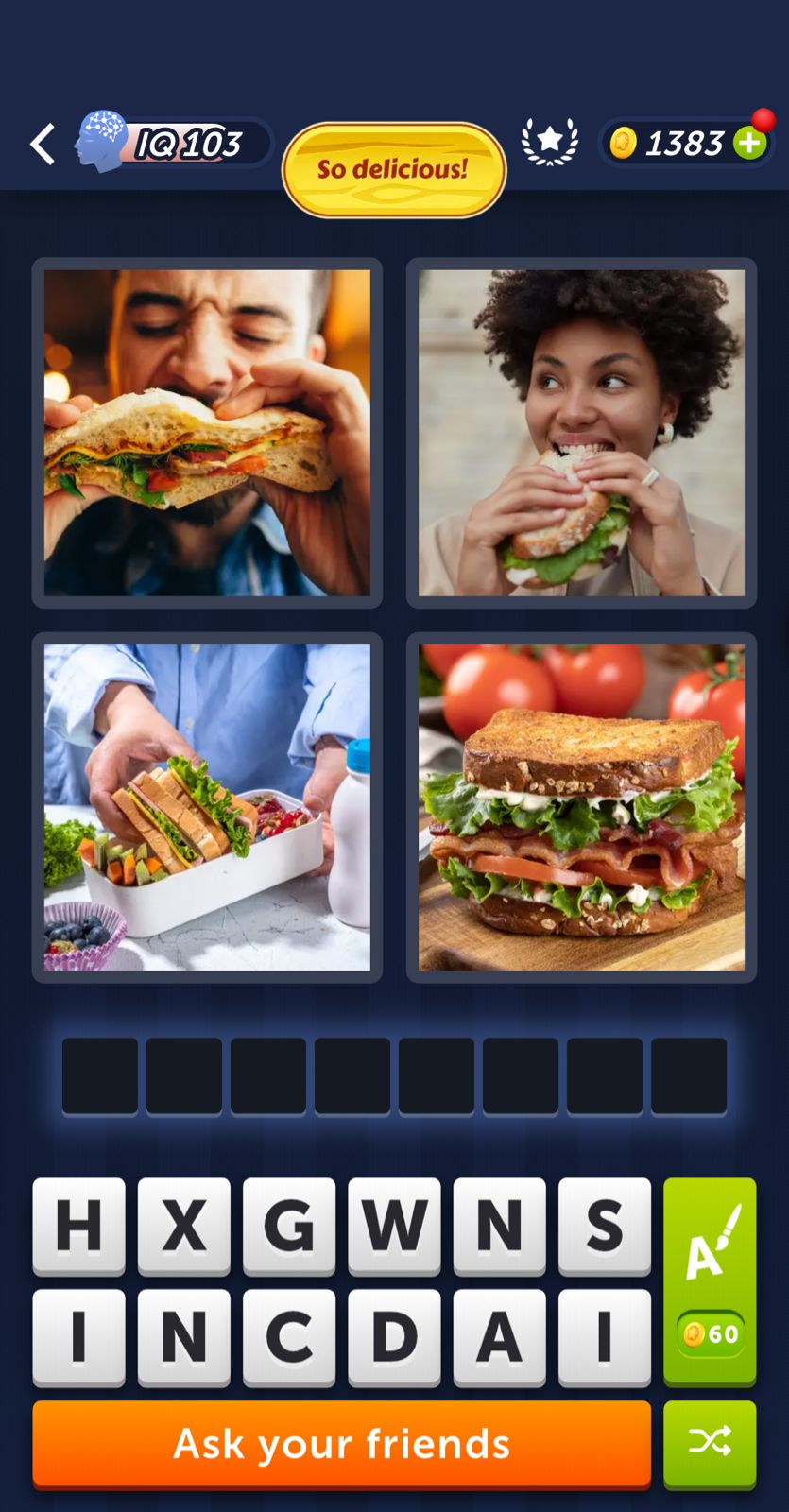This screenshot has height=1512, width=789.
Task: Enlarge the picture of the bearded man eating
Action: pyautogui.click(x=207, y=433)
